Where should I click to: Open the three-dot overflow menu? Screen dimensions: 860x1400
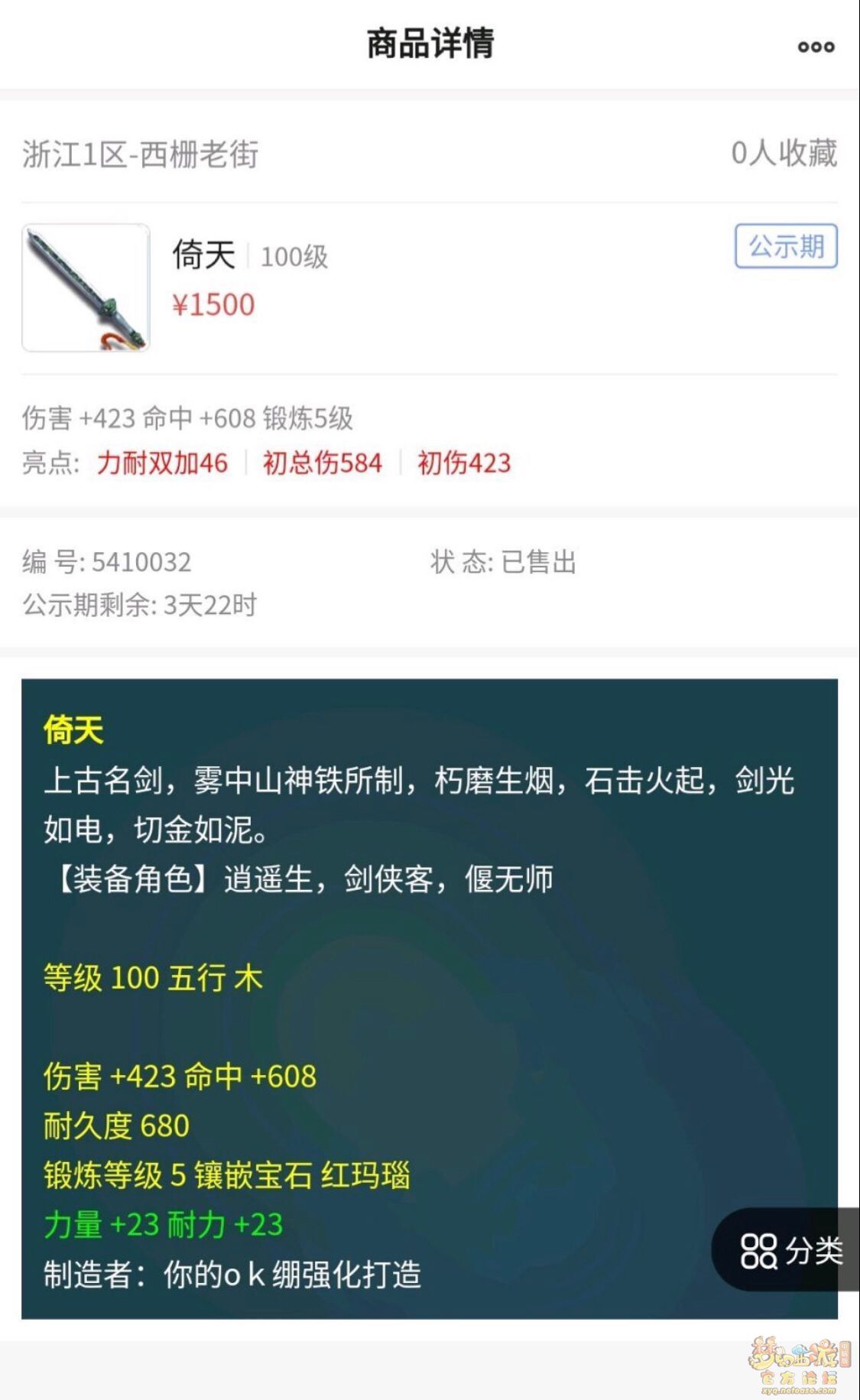(x=816, y=47)
